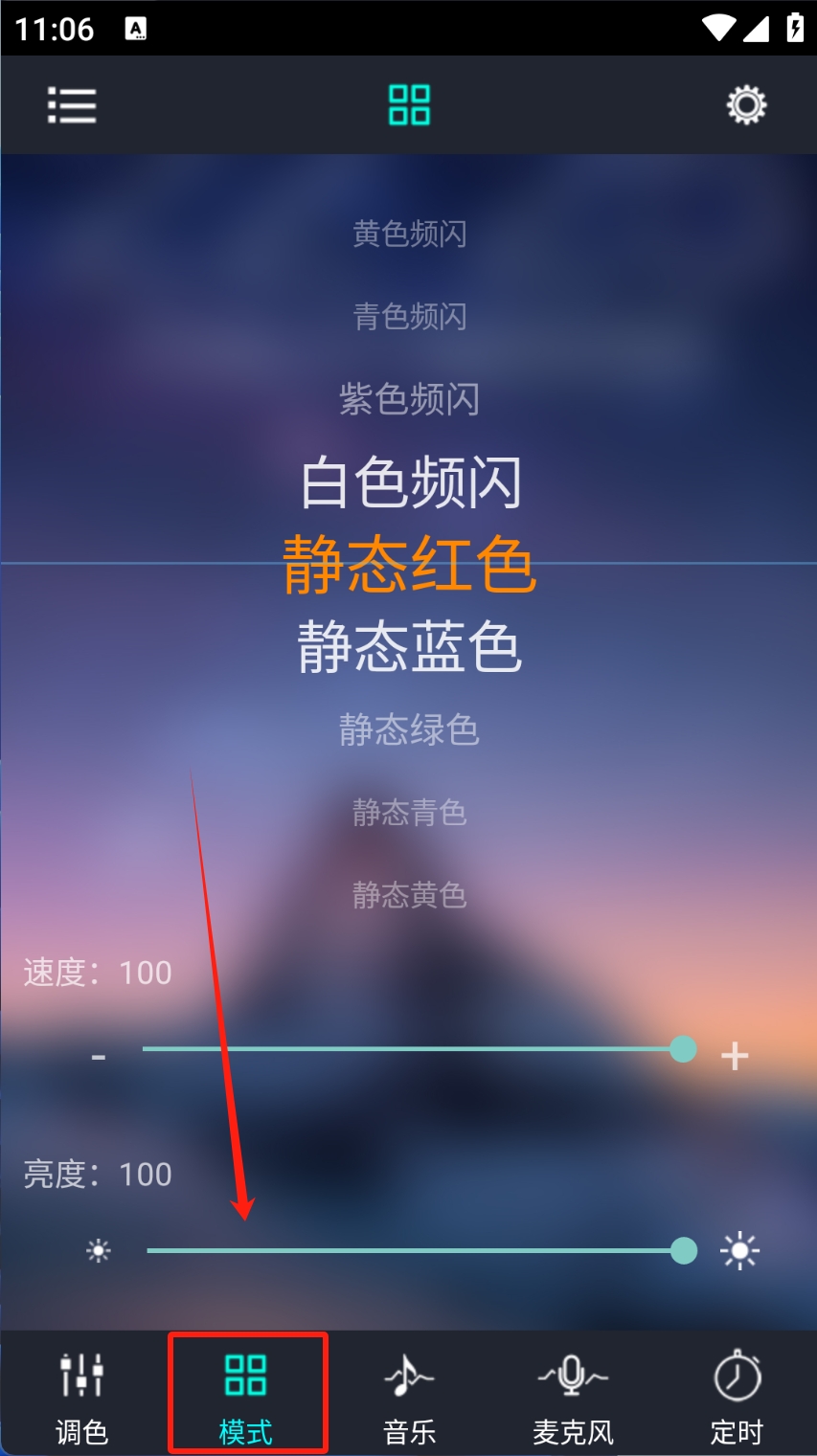
Task: Lower brightness with the dim sun icon
Action: (99, 1251)
